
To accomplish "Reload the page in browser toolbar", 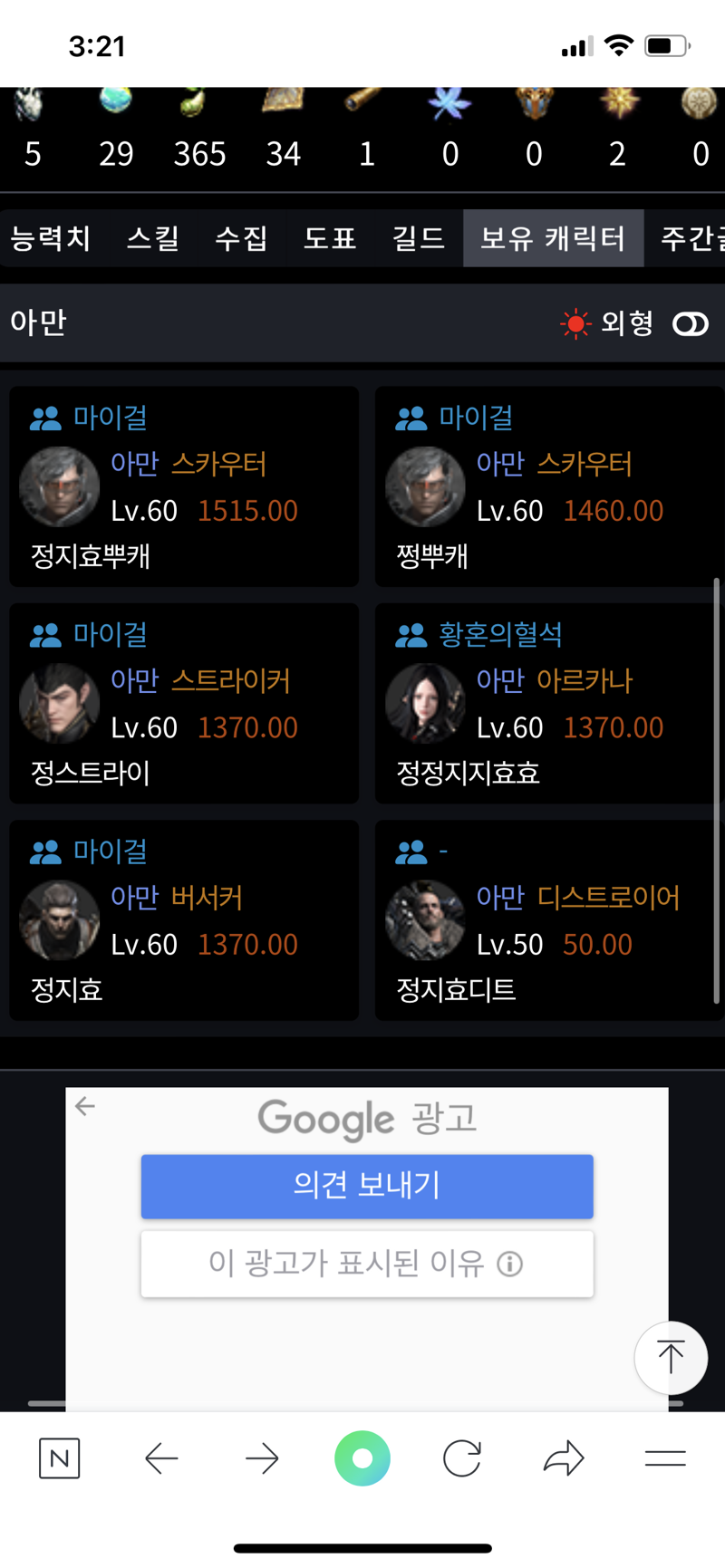I will tap(462, 1458).
